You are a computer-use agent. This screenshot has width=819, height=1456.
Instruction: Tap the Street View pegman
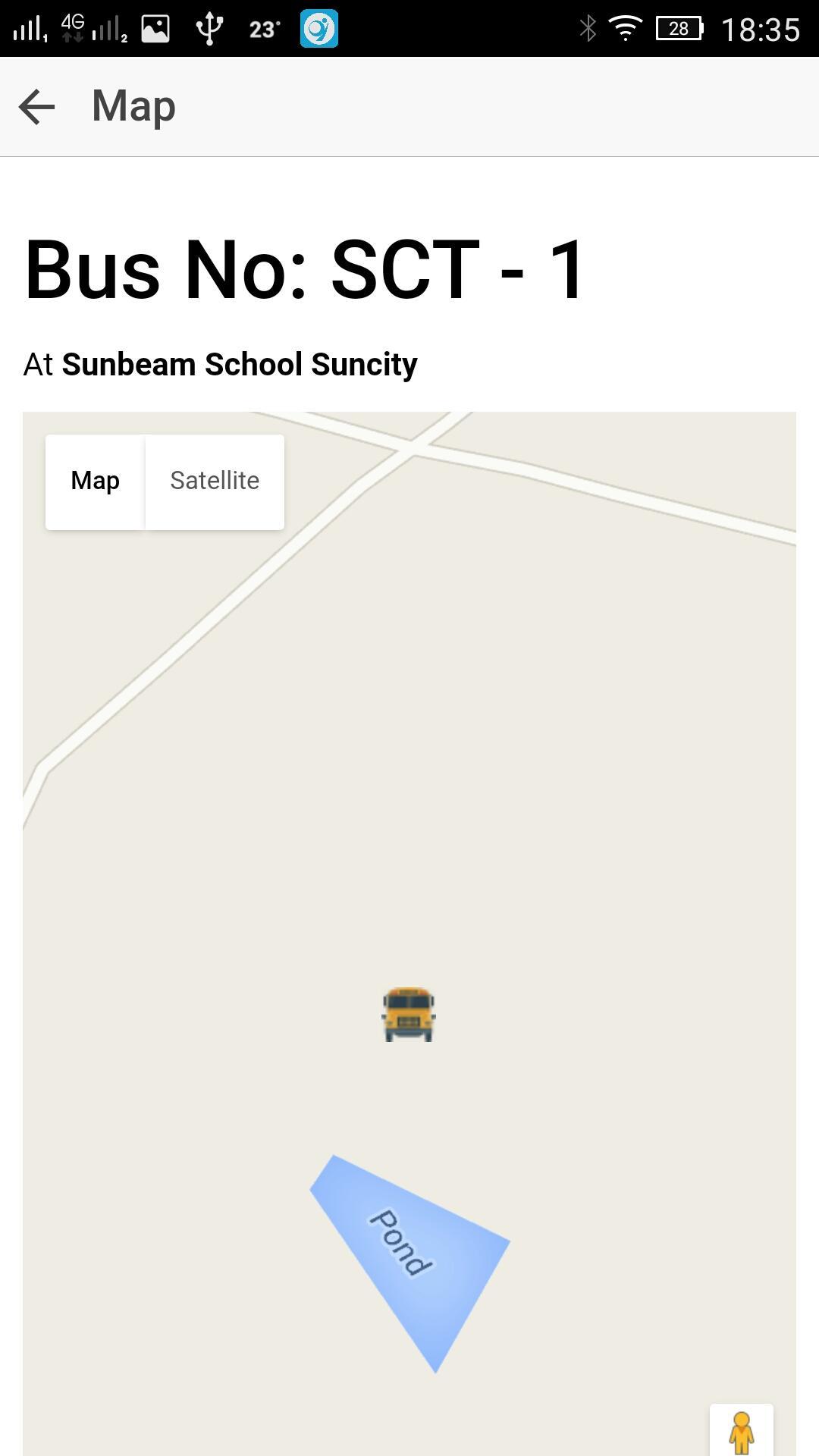point(741,1432)
